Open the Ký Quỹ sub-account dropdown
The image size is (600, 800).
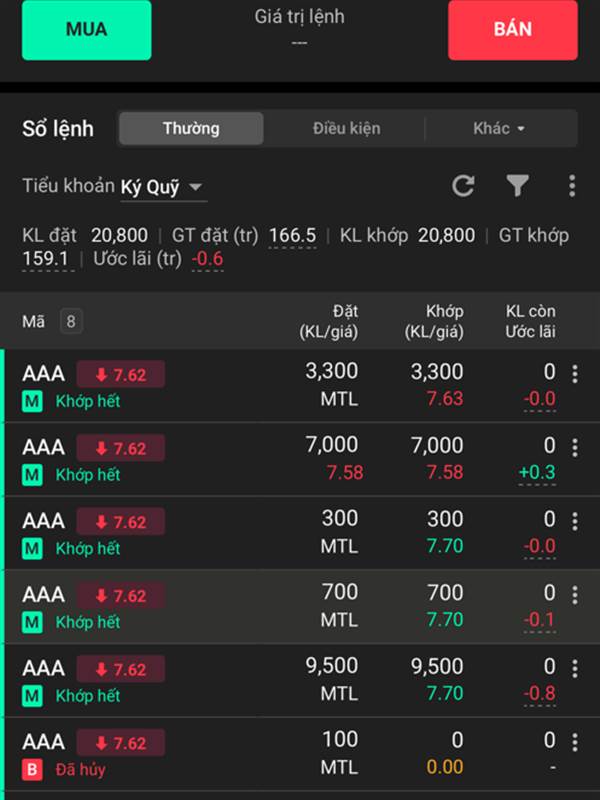point(162,187)
